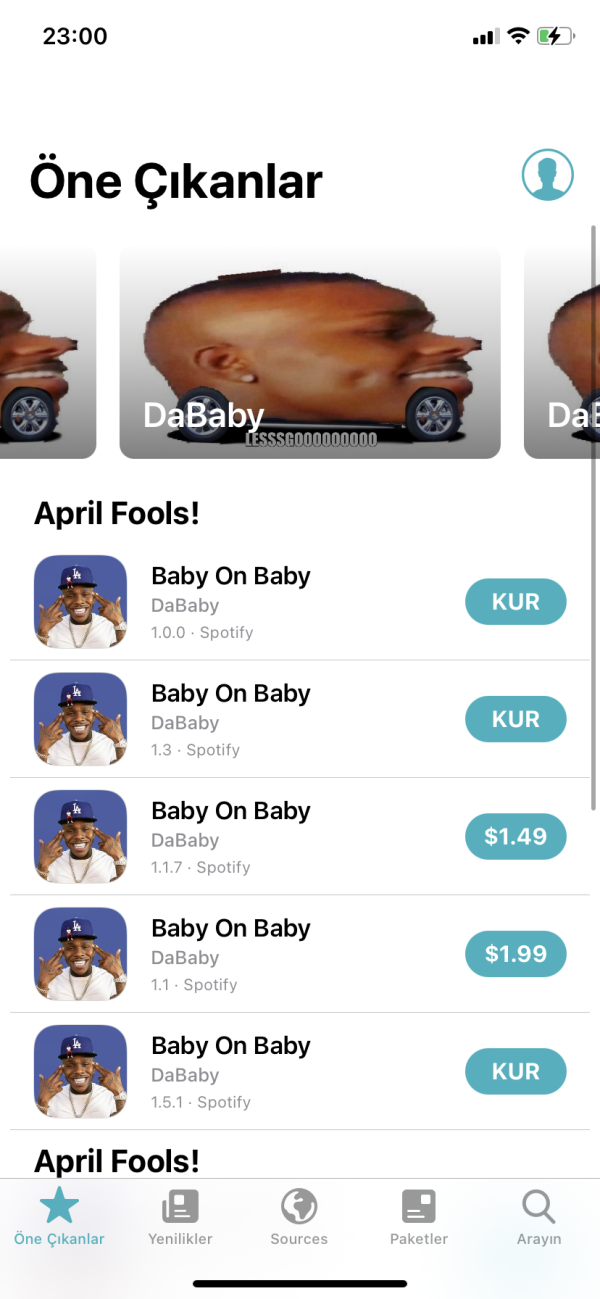Install Baby On Baby version 1.5.1

[x=515, y=1072]
